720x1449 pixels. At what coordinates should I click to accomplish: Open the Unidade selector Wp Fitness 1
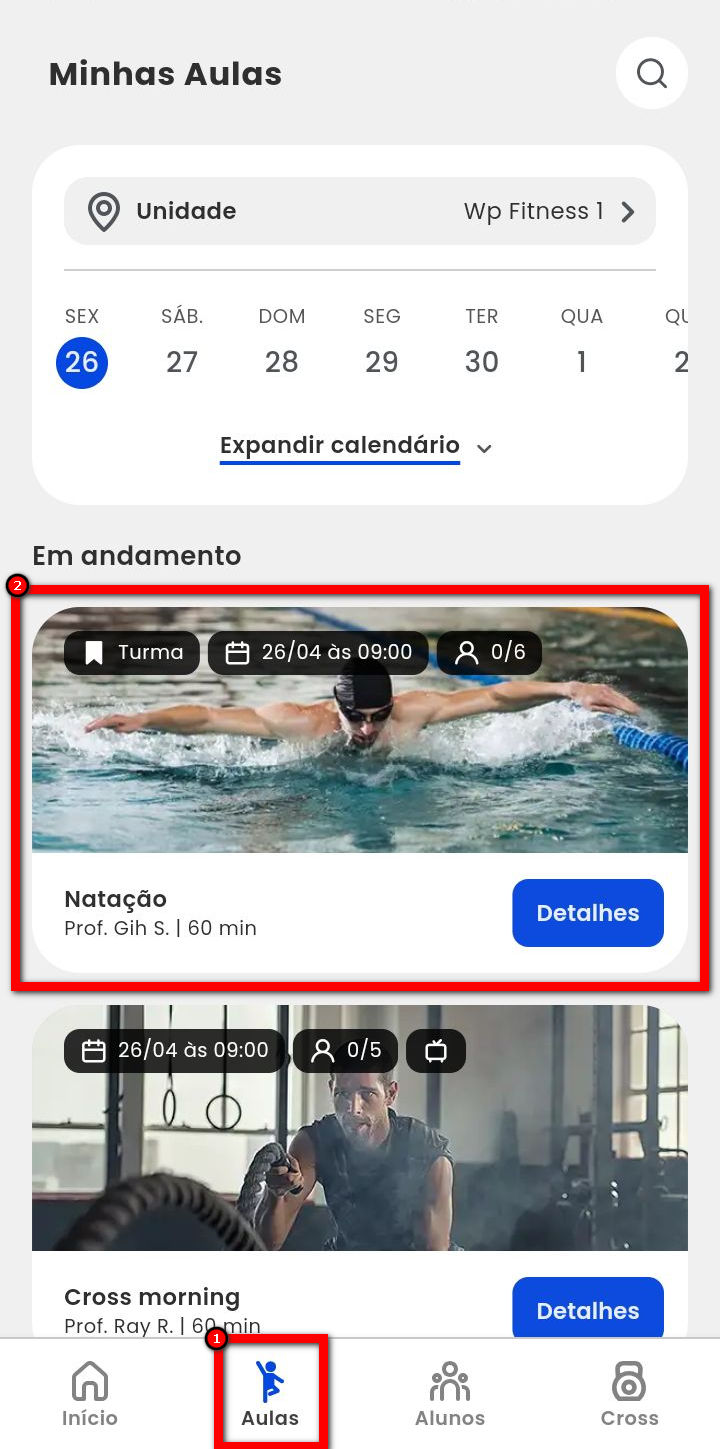(360, 211)
